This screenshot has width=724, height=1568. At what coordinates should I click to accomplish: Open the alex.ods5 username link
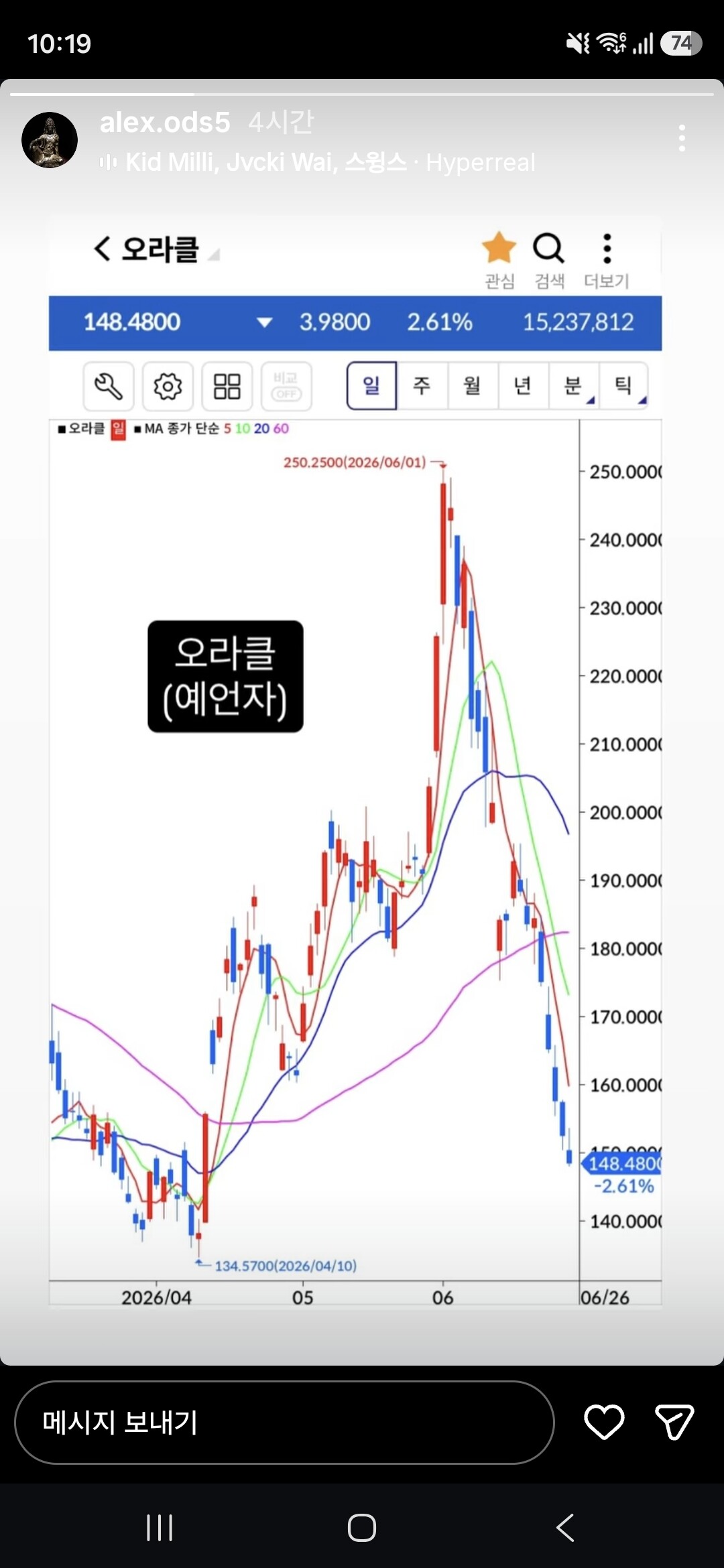coord(165,123)
